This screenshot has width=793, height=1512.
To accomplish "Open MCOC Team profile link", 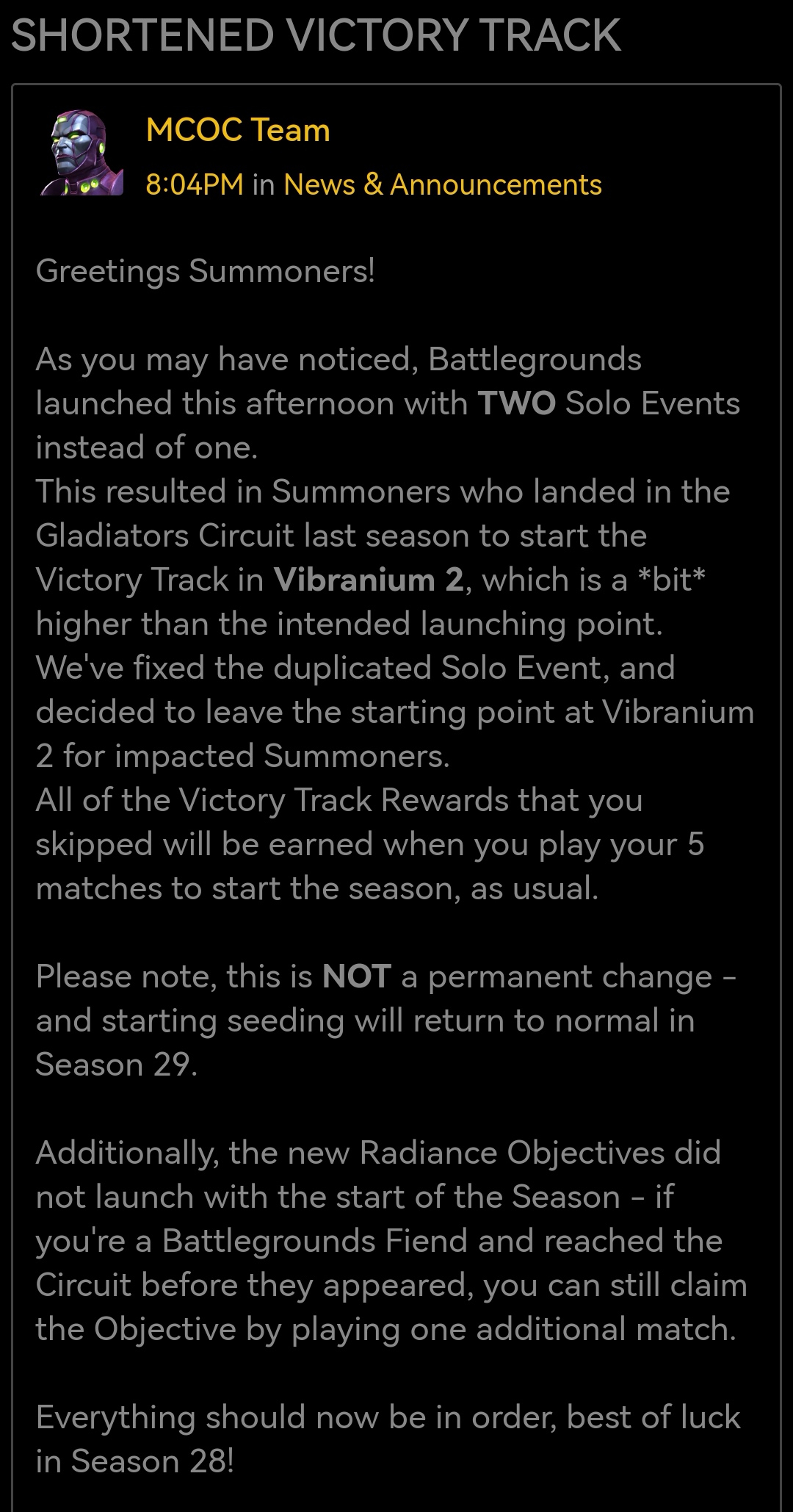I will [238, 130].
